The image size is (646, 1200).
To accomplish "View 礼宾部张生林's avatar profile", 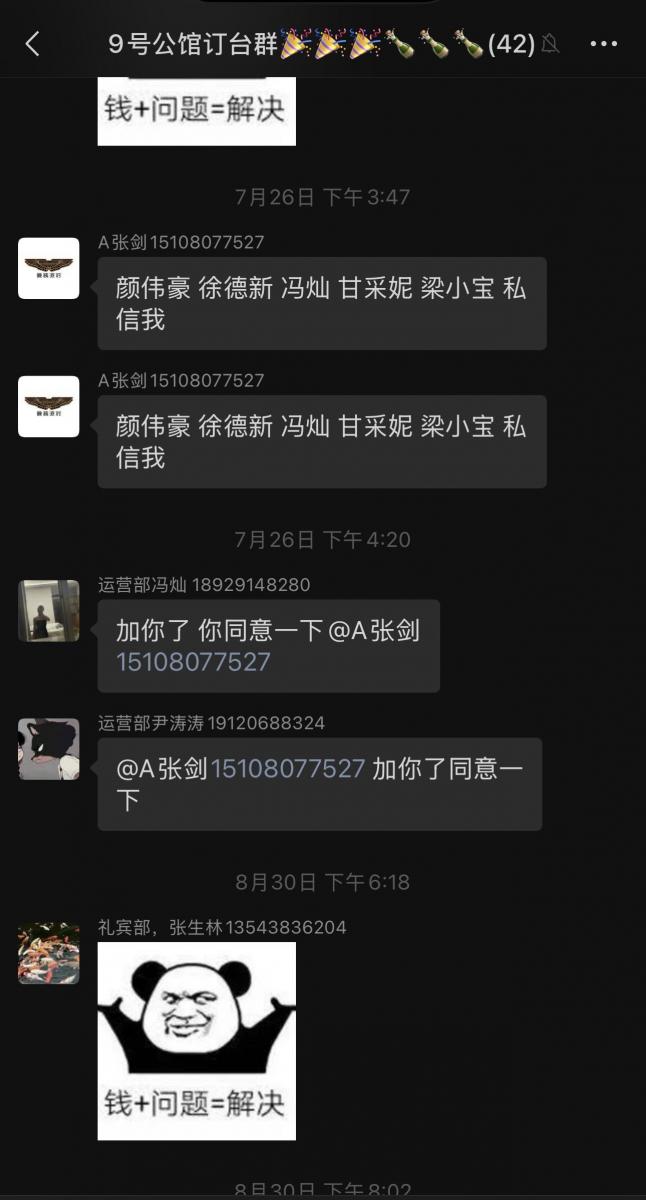I will [x=48, y=953].
